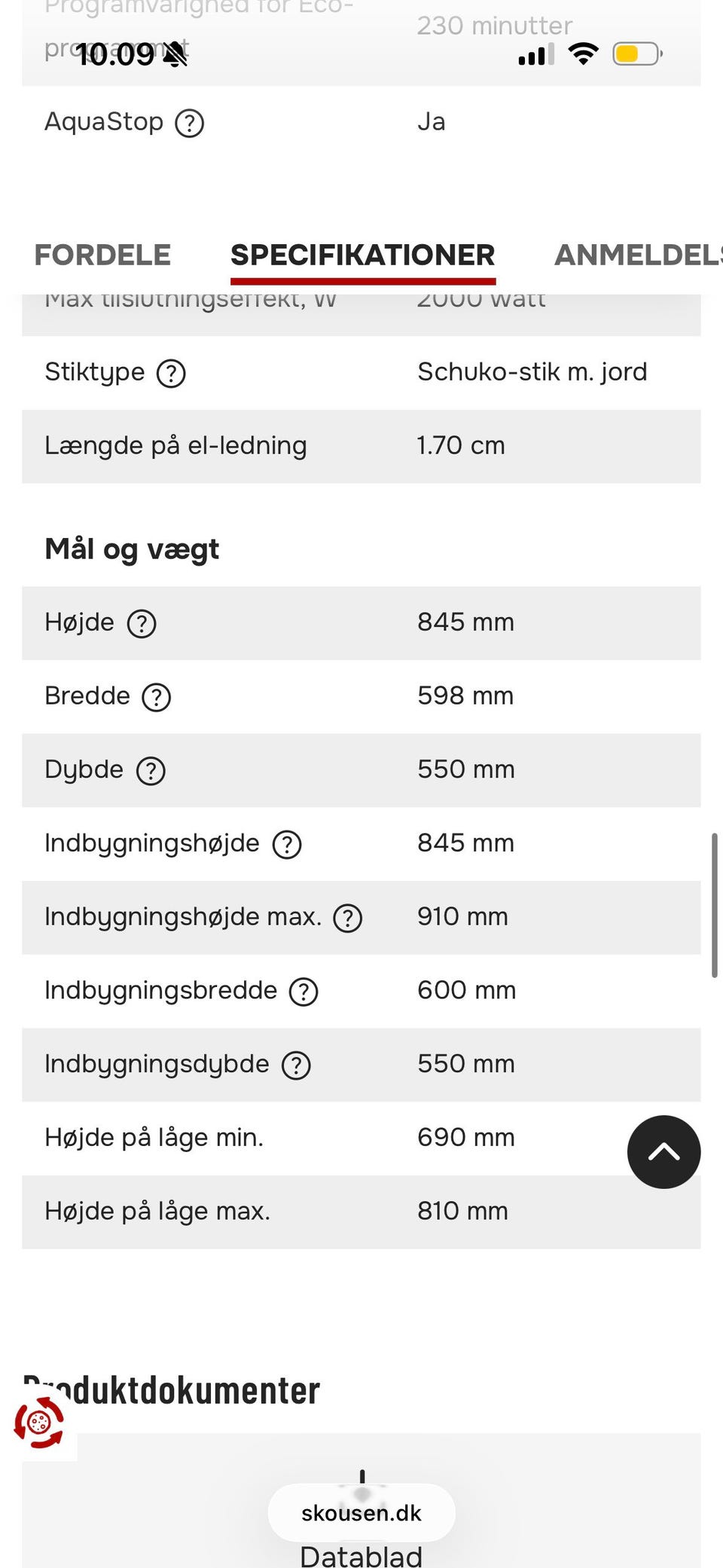The image size is (723, 1568).
Task: Click the Indbygningsdybde help icon
Action: pyautogui.click(x=297, y=1065)
